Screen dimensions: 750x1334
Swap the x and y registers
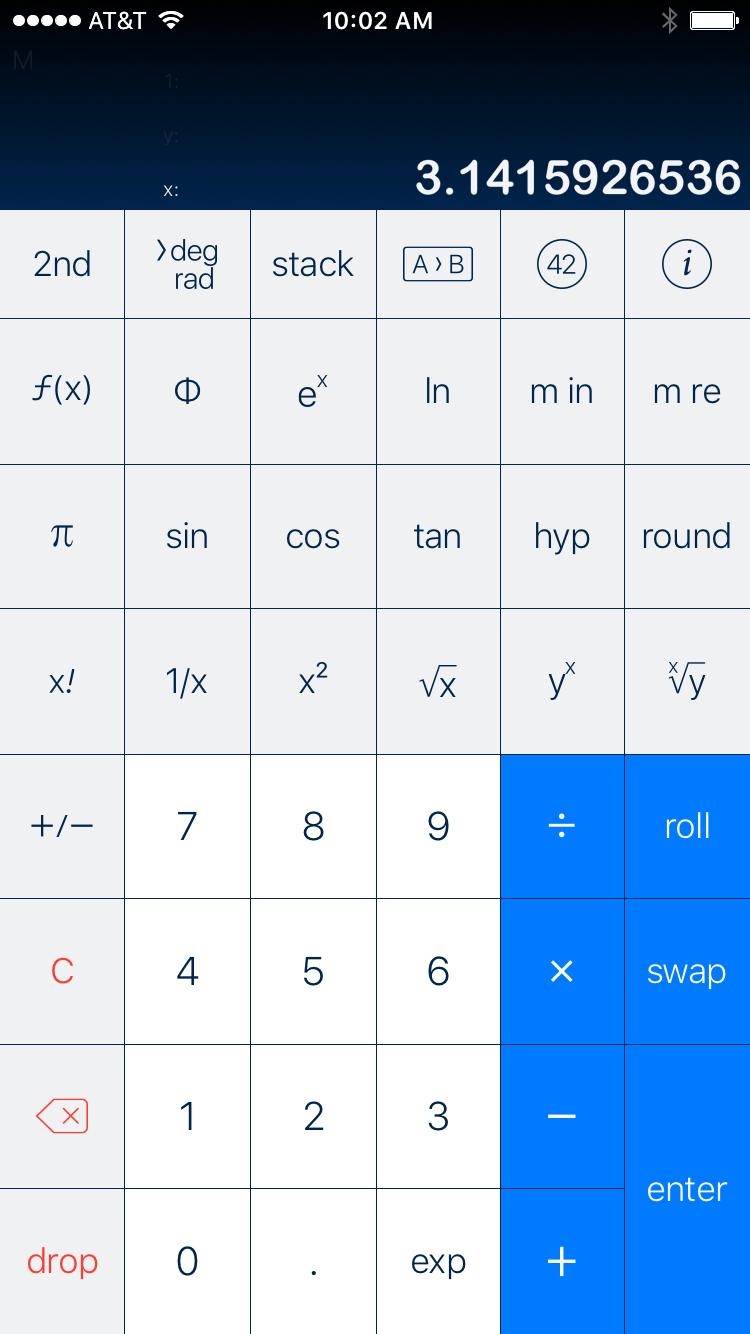click(x=687, y=971)
